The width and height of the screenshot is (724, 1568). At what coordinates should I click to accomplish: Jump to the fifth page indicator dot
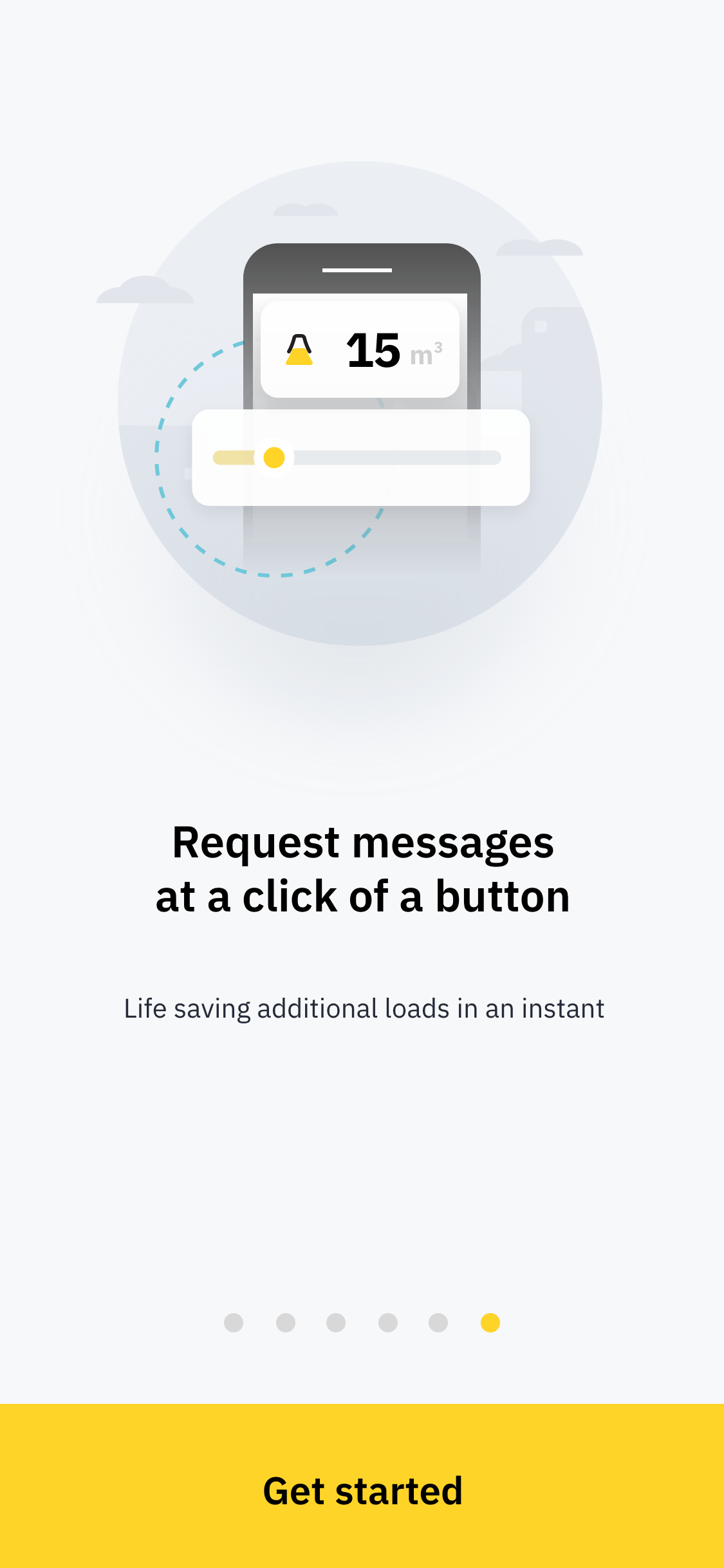(438, 1323)
